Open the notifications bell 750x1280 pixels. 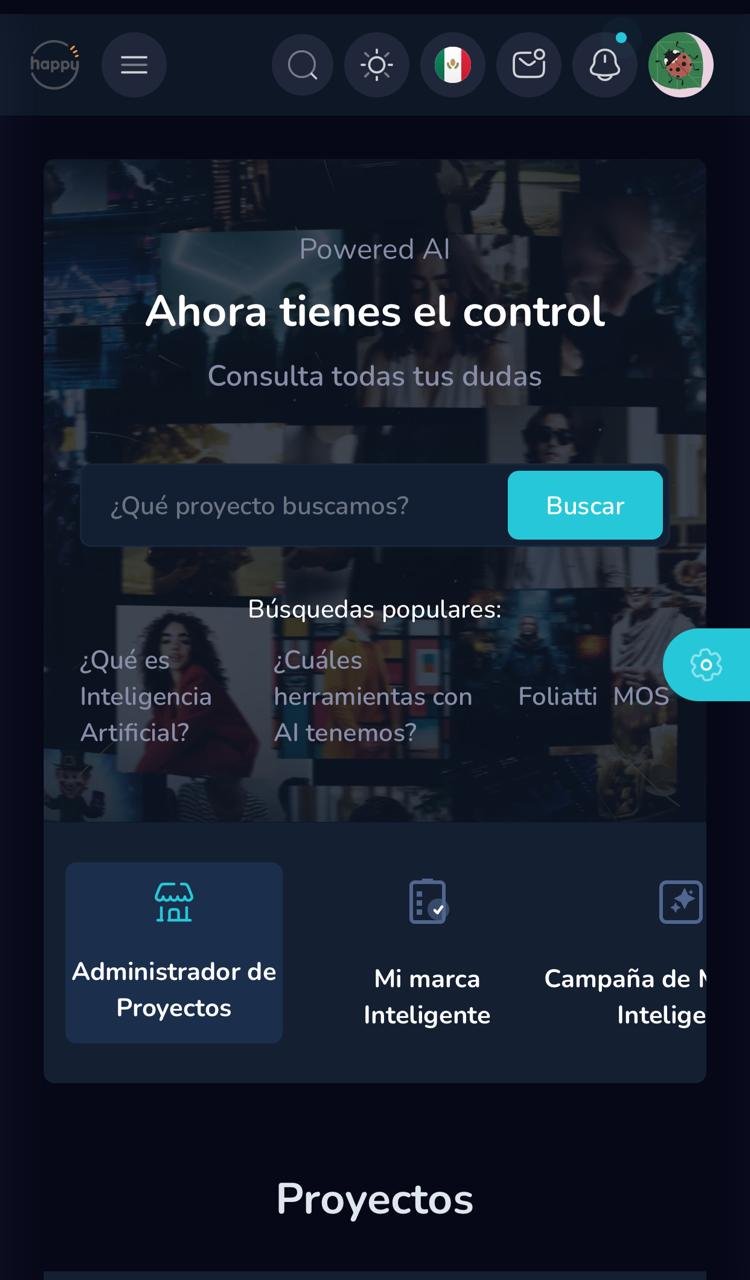click(x=605, y=65)
